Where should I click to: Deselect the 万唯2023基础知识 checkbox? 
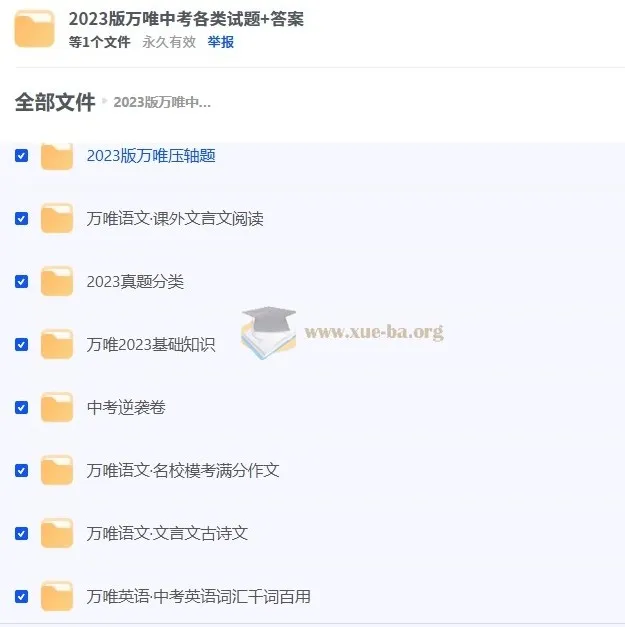tap(22, 344)
